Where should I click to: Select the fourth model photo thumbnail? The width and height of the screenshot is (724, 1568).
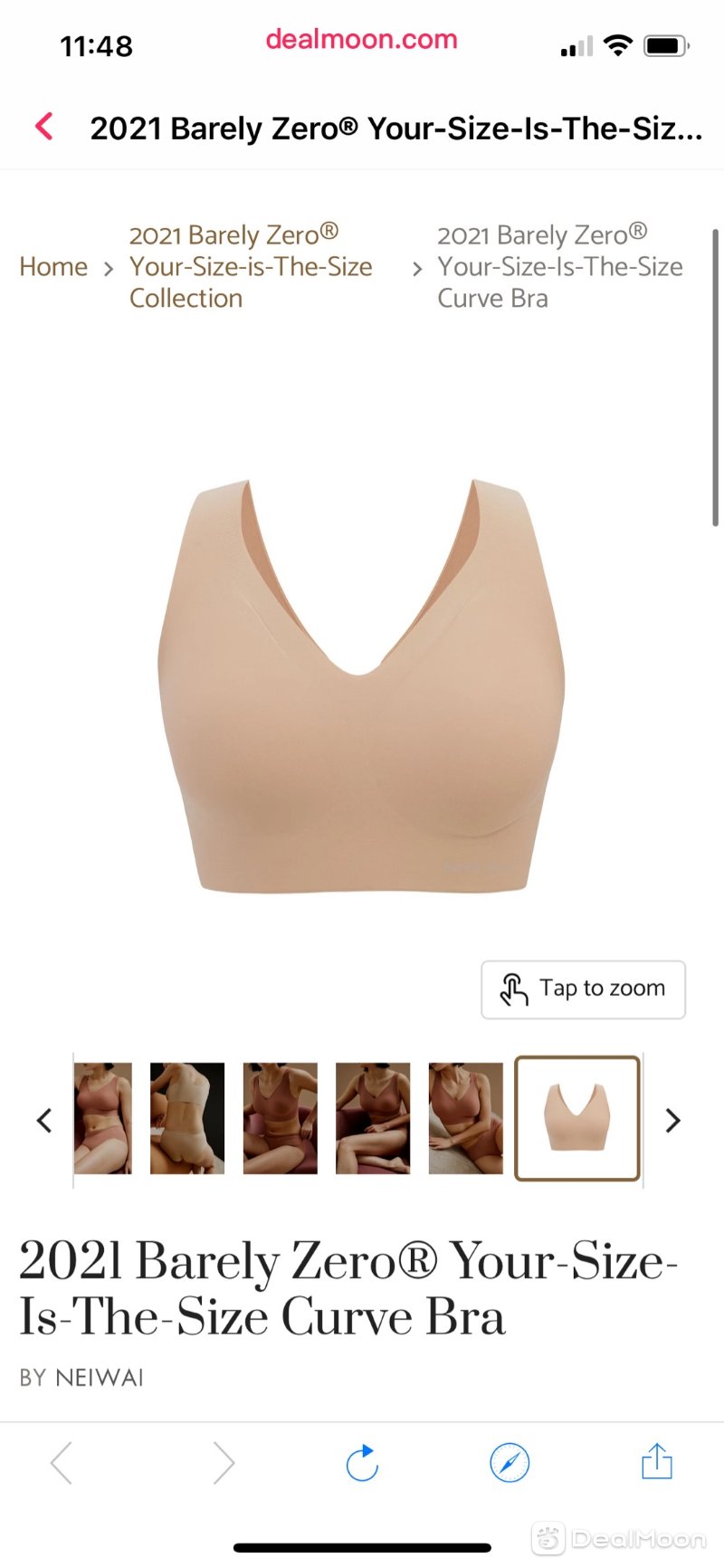tap(372, 1119)
